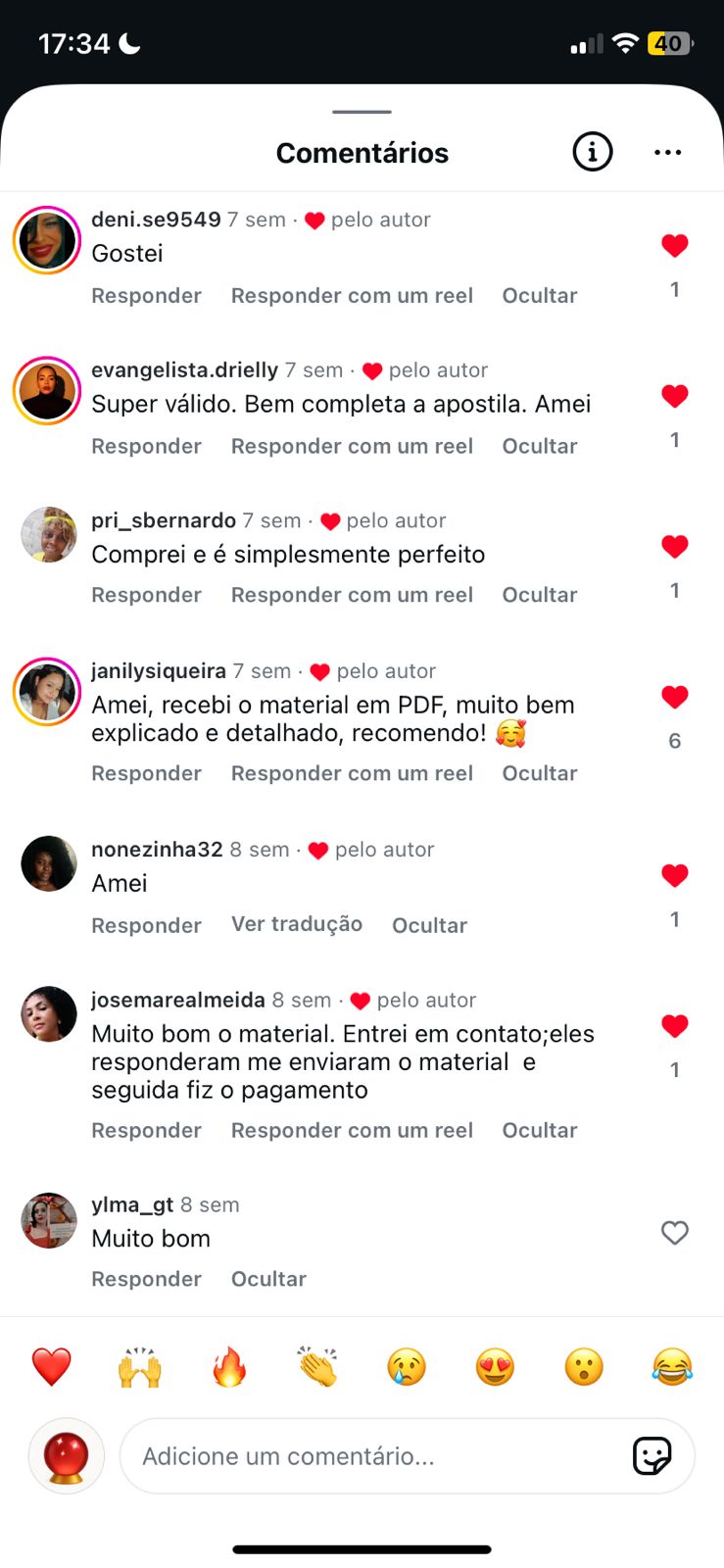Viewport: 724px width, 1568px height.
Task: Focus the Adicione um comentário field
Action: 372,1456
